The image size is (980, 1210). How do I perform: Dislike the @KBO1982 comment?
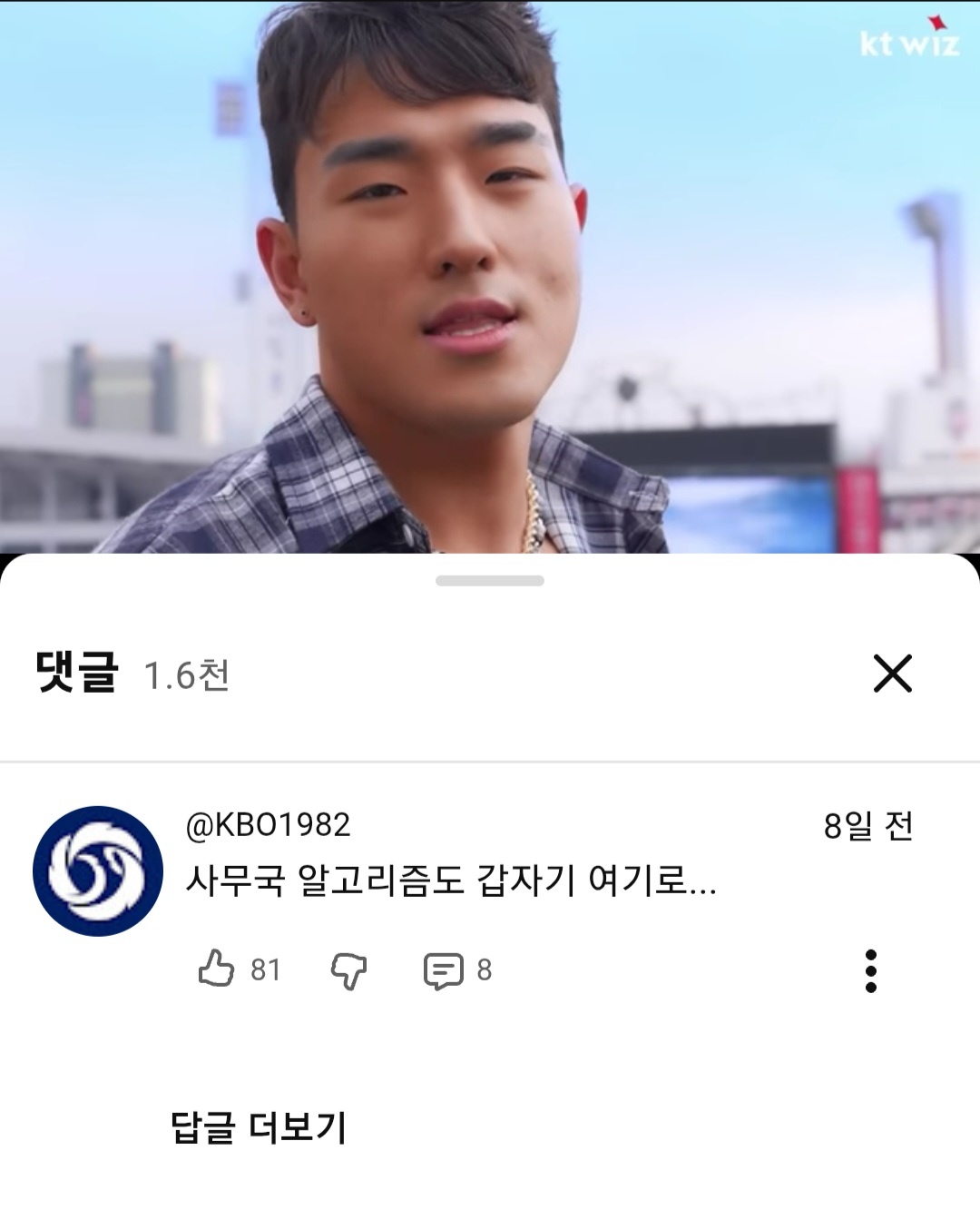click(348, 970)
